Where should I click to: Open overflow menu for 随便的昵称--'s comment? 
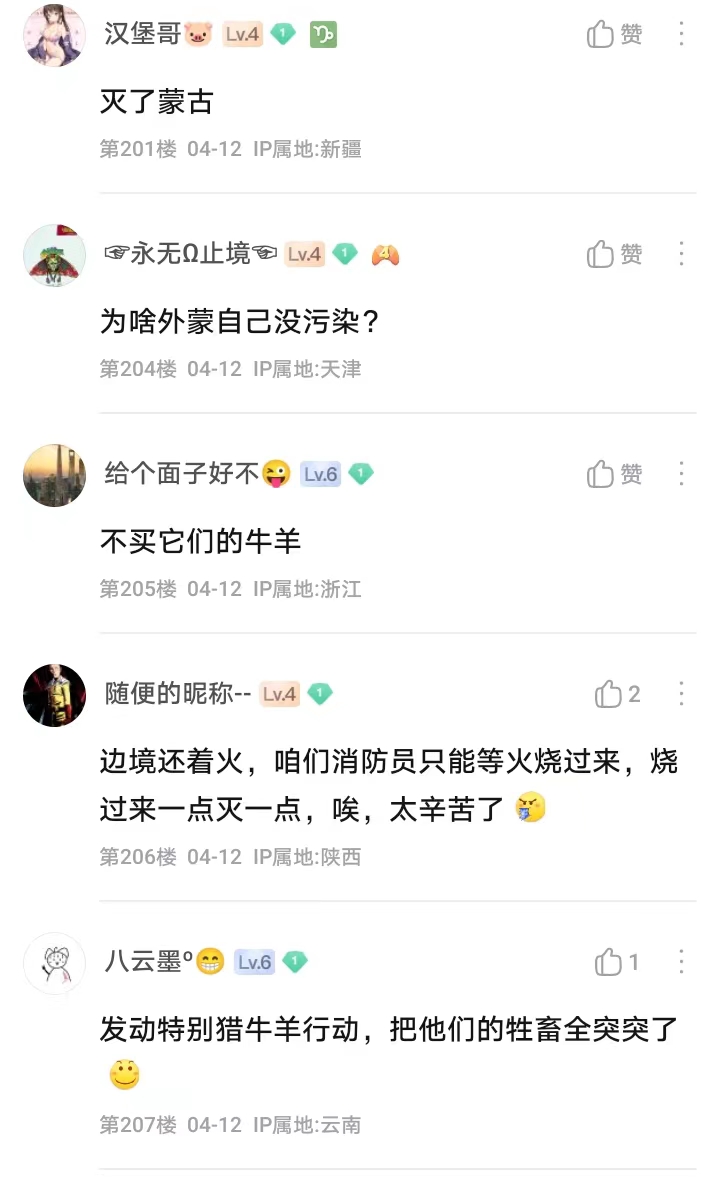(x=681, y=693)
